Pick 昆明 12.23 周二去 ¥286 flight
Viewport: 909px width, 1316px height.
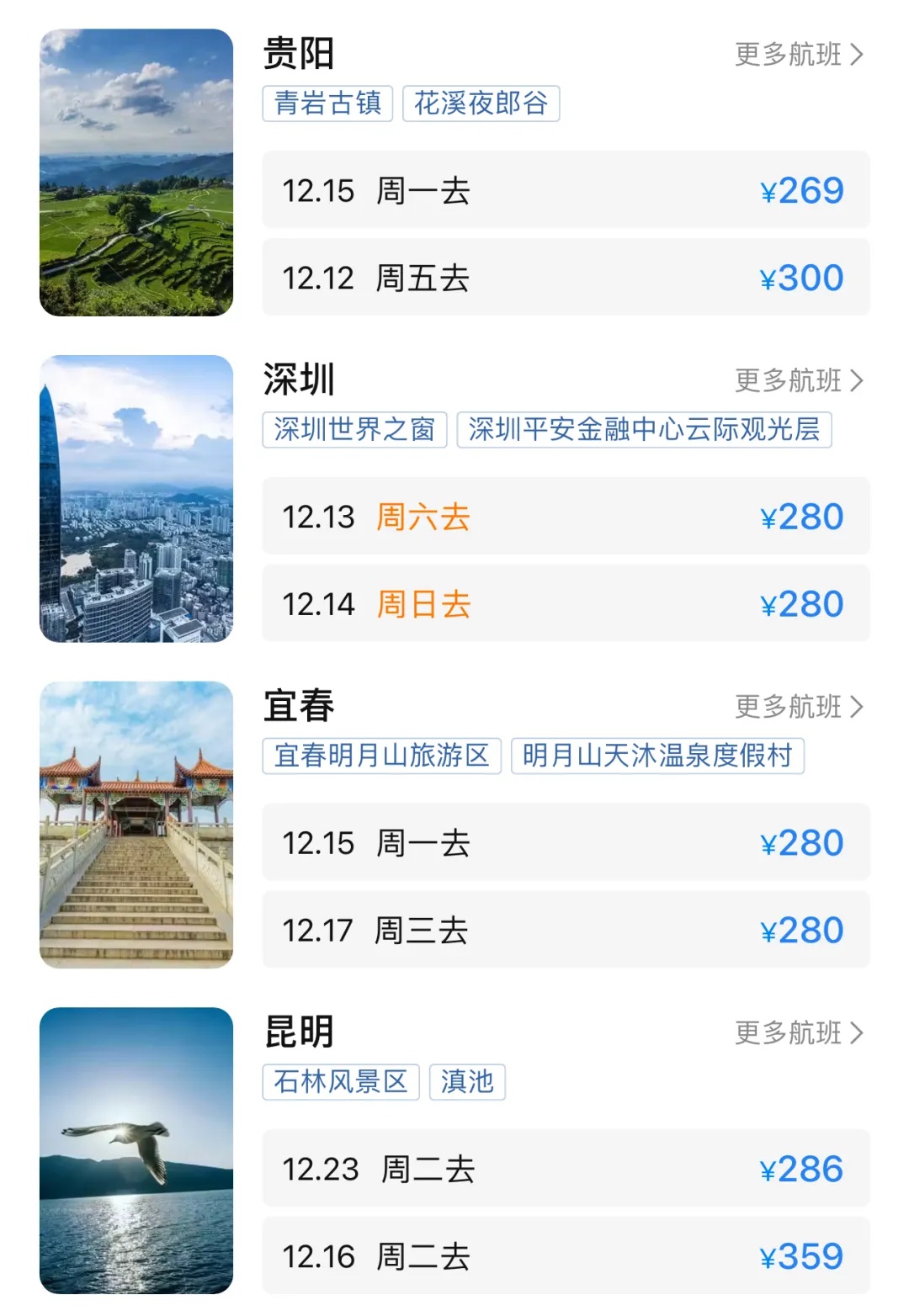[566, 1169]
